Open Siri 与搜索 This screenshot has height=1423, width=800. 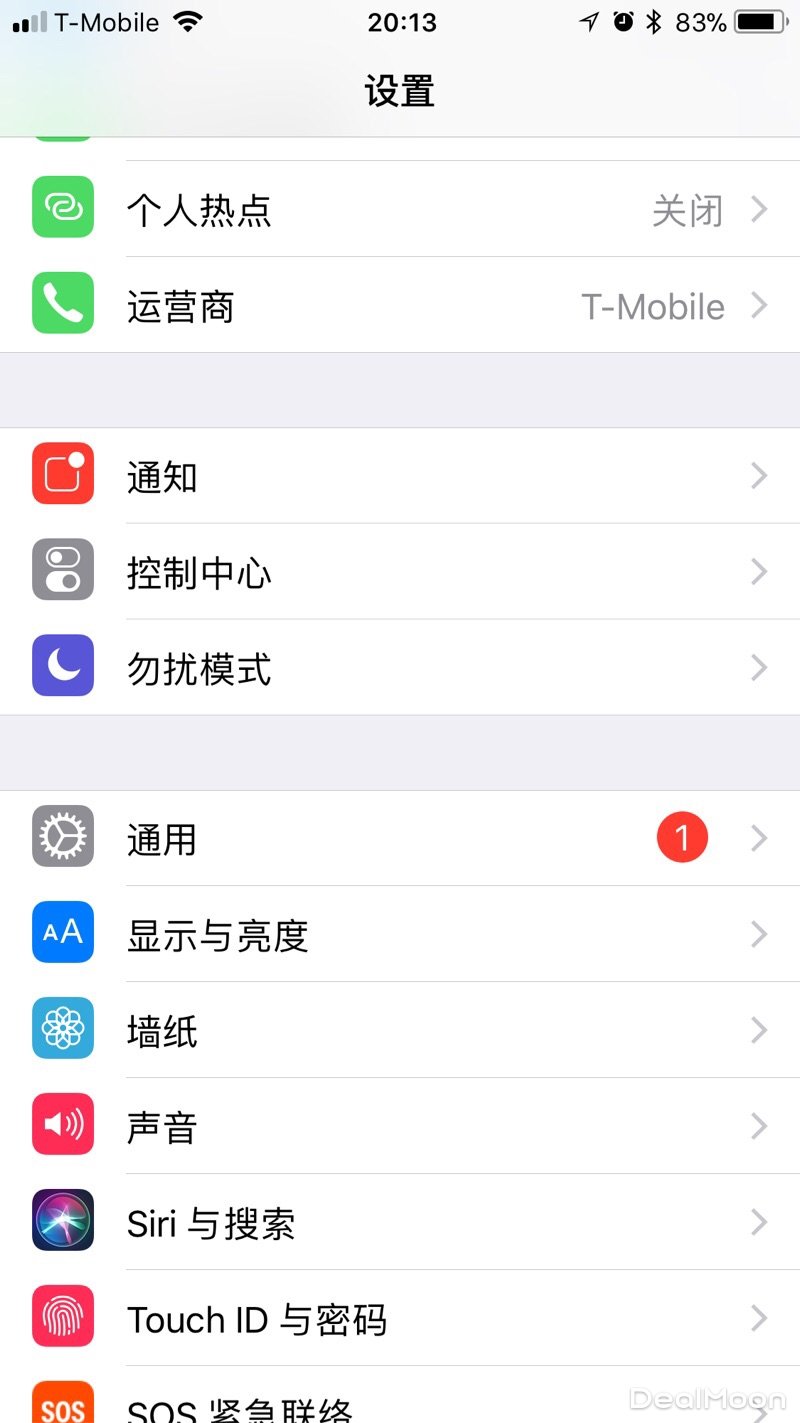(400, 1222)
